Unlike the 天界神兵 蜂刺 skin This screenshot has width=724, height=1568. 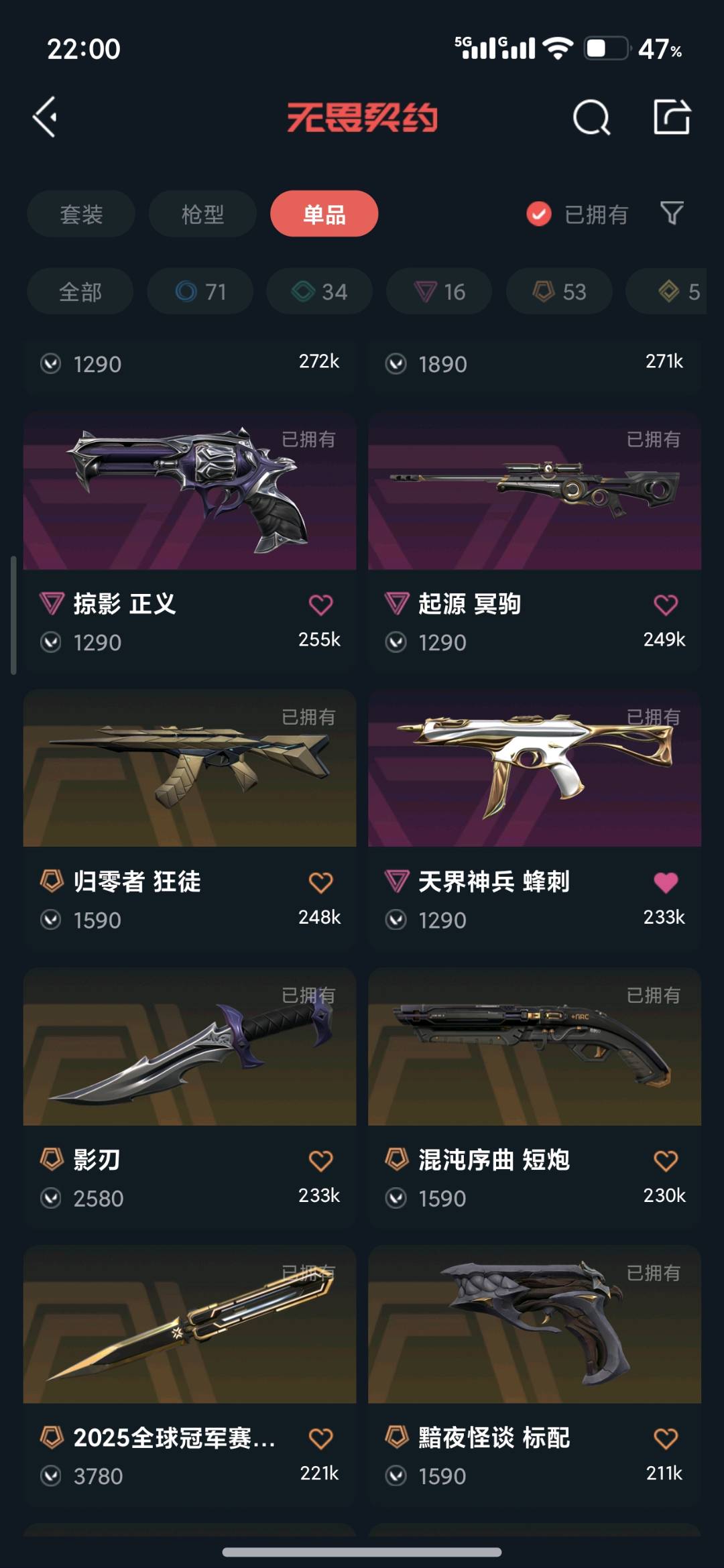[666, 882]
